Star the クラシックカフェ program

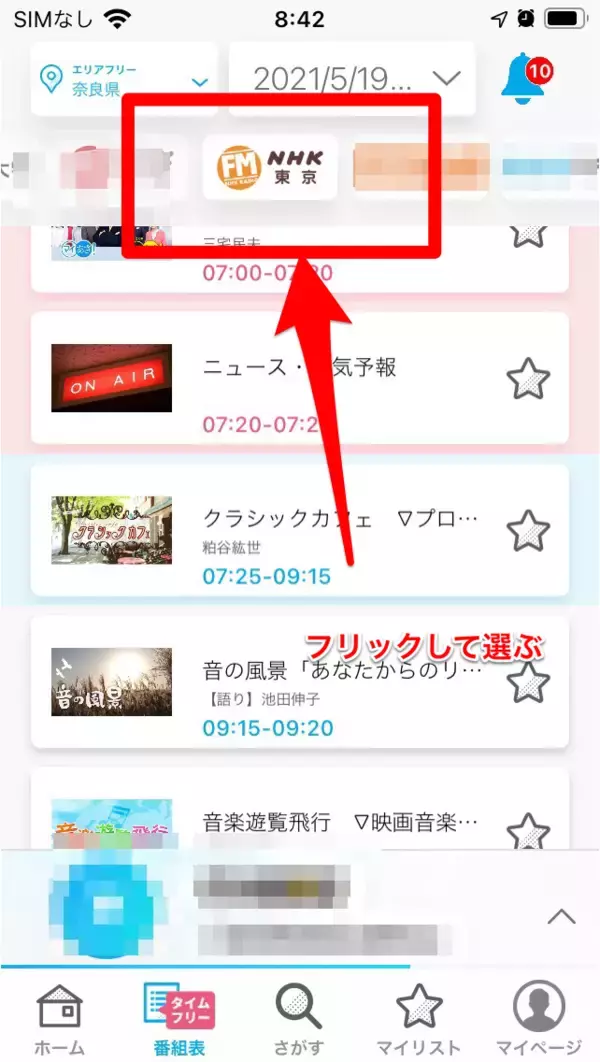coord(528,530)
